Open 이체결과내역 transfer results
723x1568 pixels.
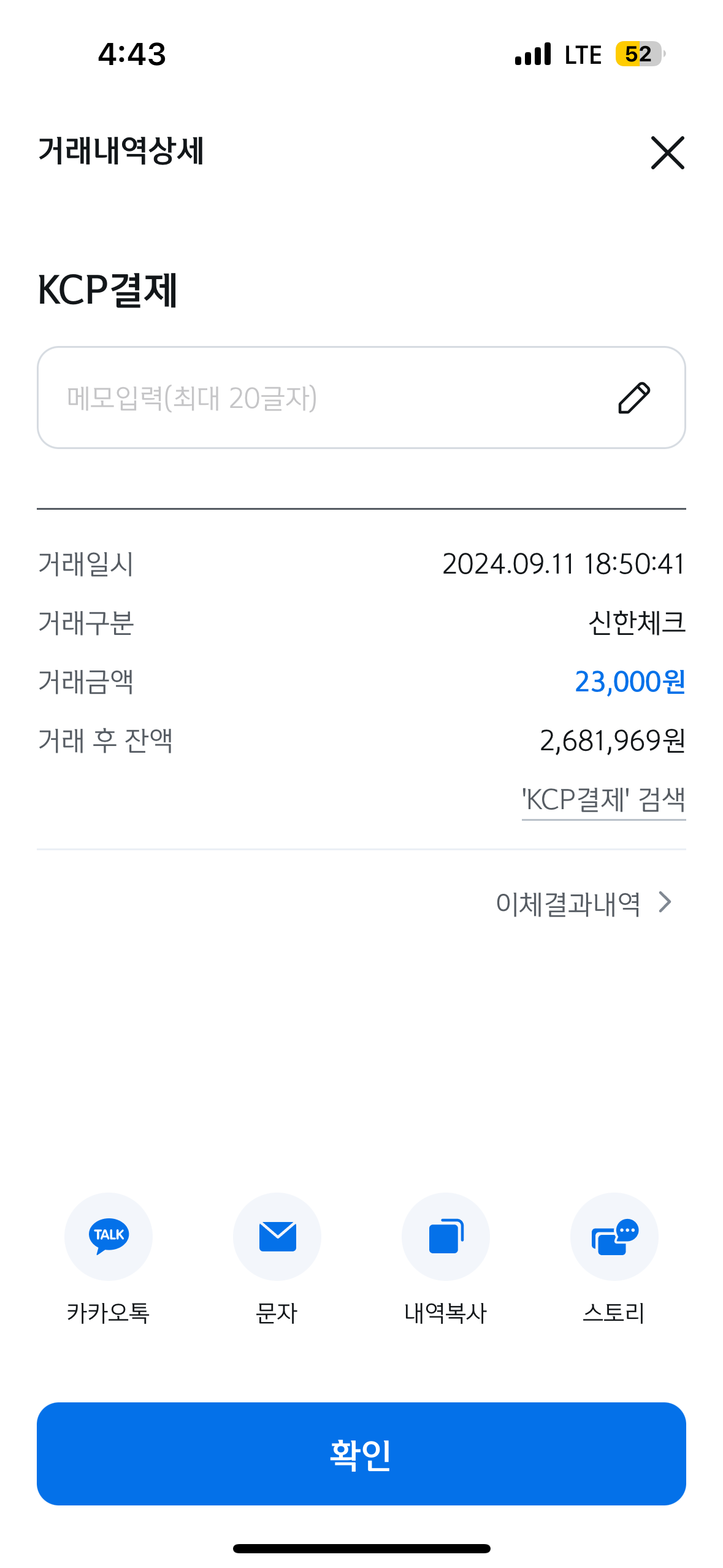click(x=583, y=903)
